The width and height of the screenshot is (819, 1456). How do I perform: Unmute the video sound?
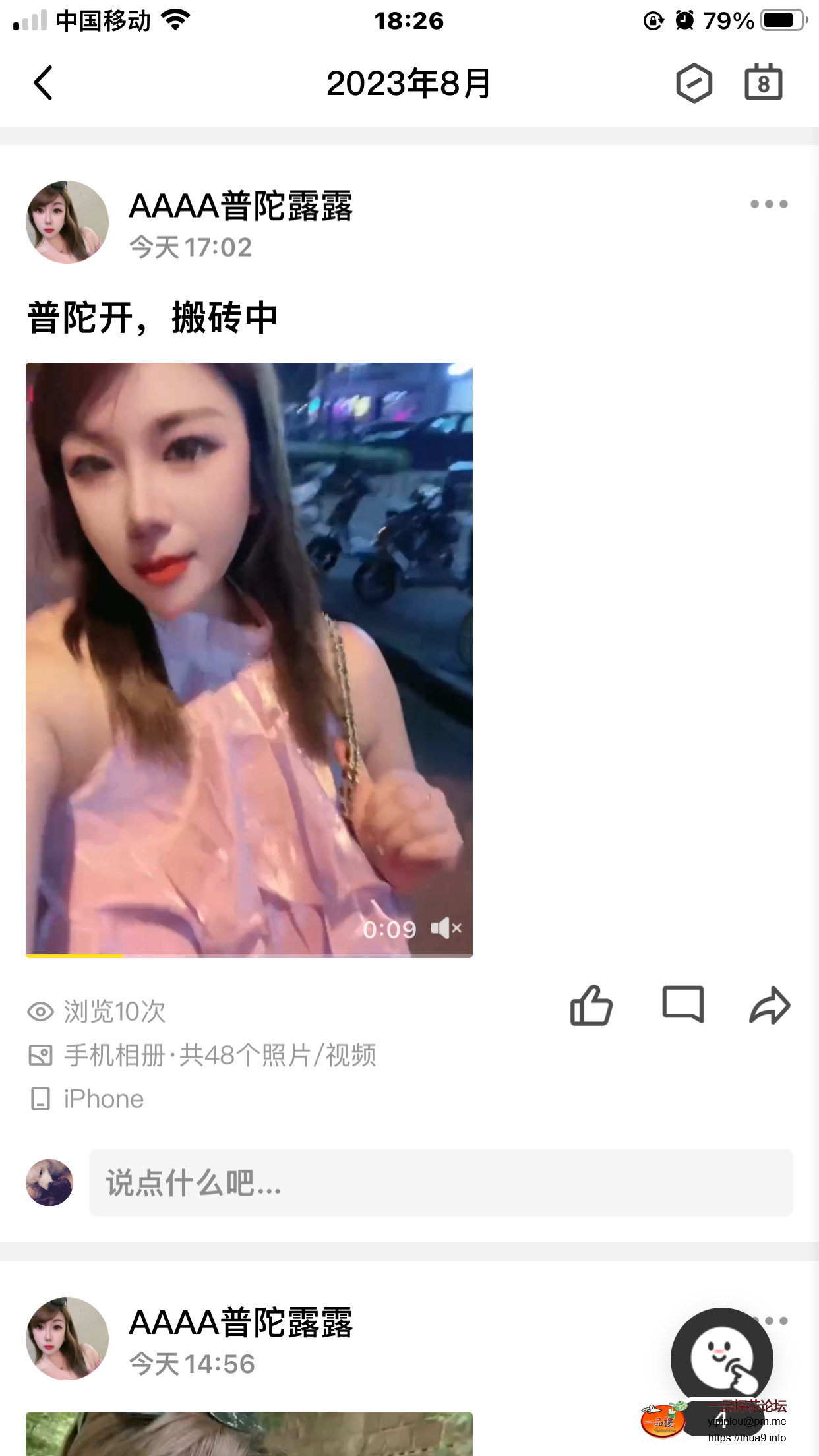click(446, 928)
